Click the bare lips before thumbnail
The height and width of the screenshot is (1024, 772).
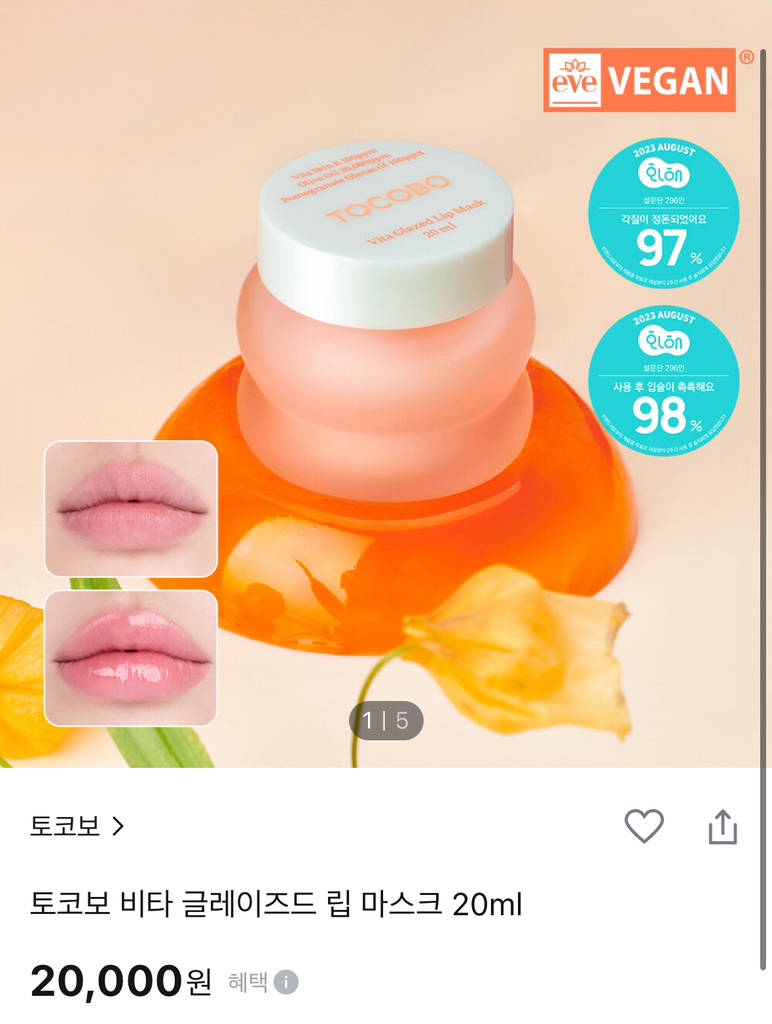(x=130, y=509)
